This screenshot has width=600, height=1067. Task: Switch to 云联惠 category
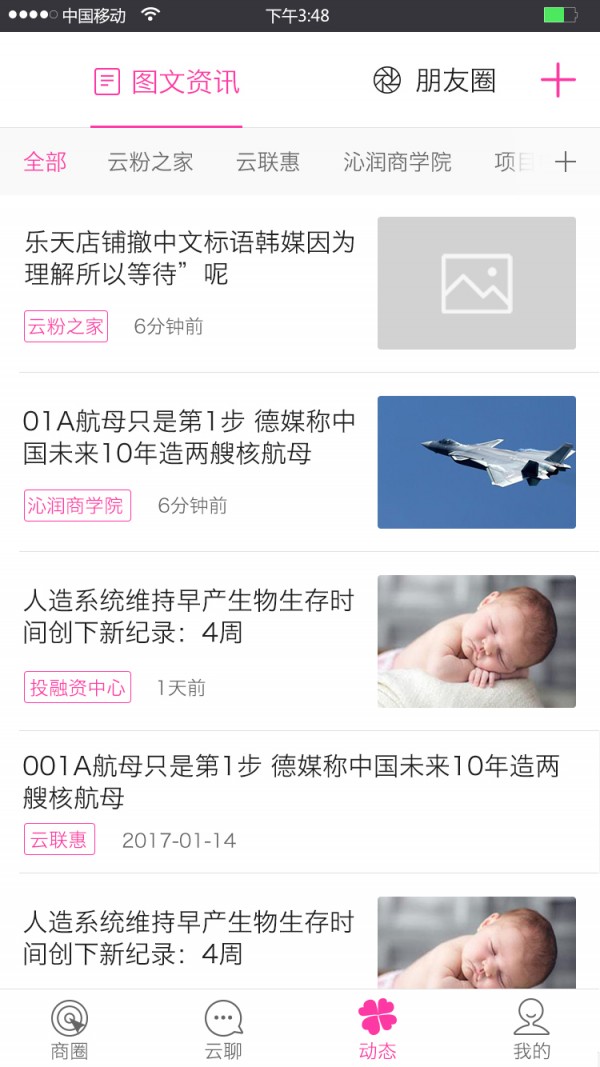268,162
